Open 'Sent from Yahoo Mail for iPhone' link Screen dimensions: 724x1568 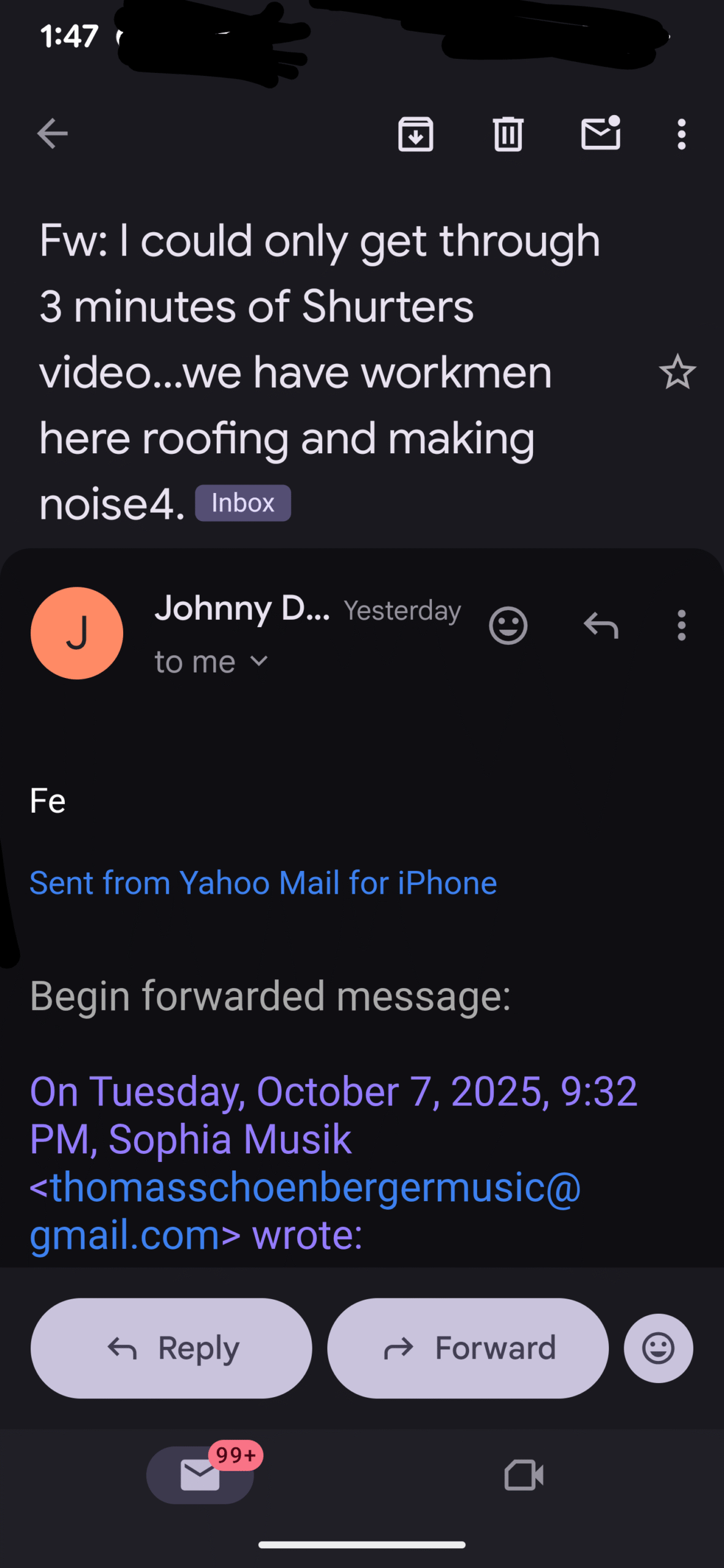(x=263, y=883)
